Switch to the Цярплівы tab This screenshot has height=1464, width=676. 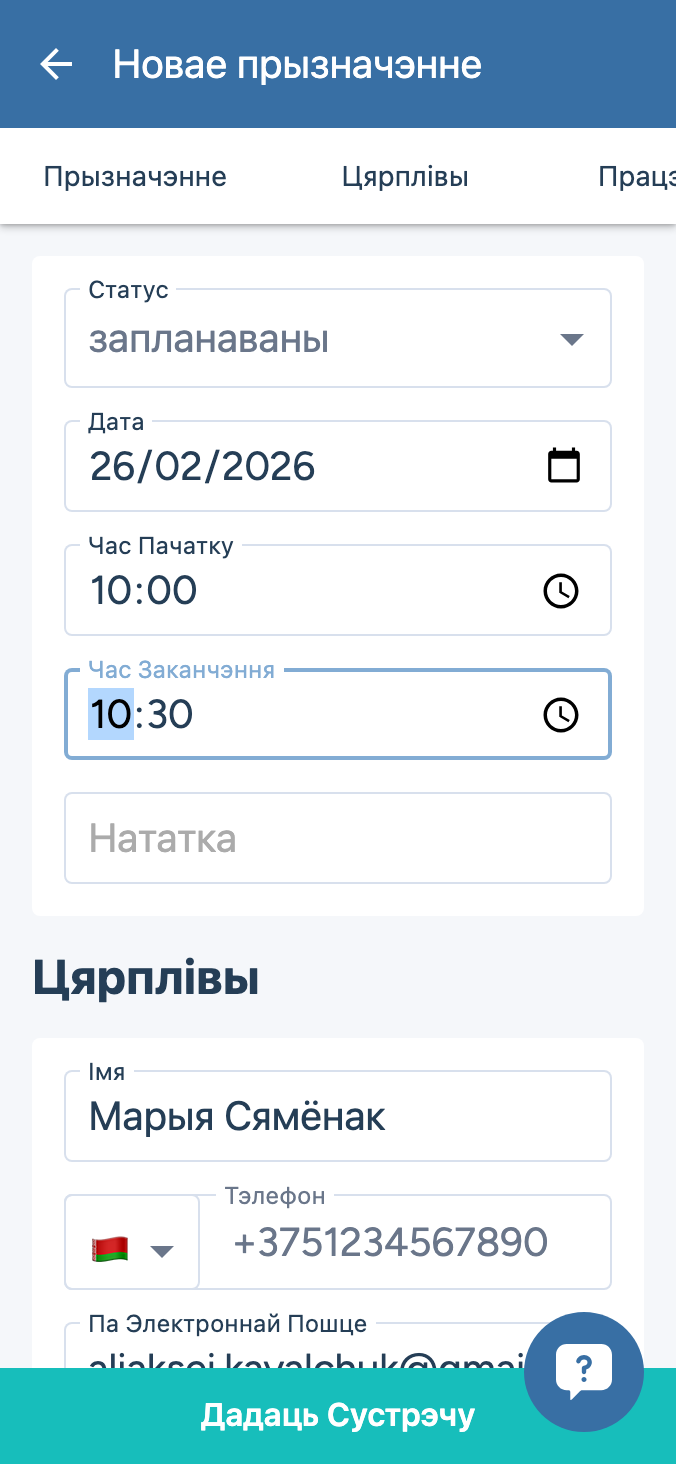[405, 177]
